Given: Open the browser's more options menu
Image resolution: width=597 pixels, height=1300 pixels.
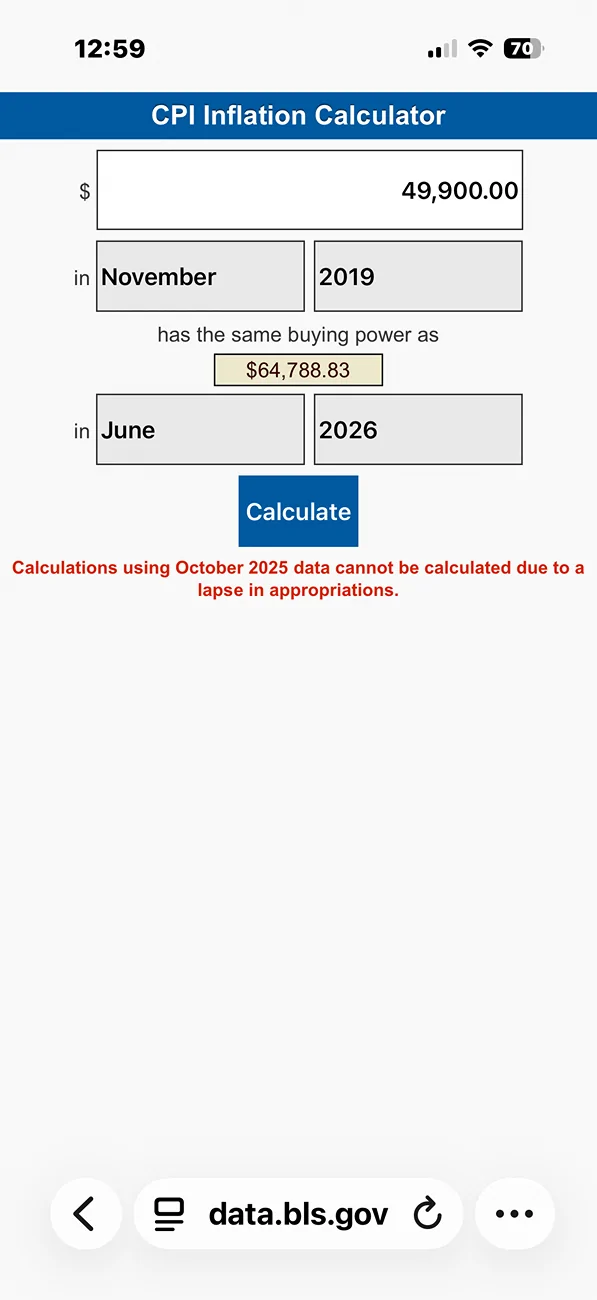Looking at the screenshot, I should click(515, 1214).
